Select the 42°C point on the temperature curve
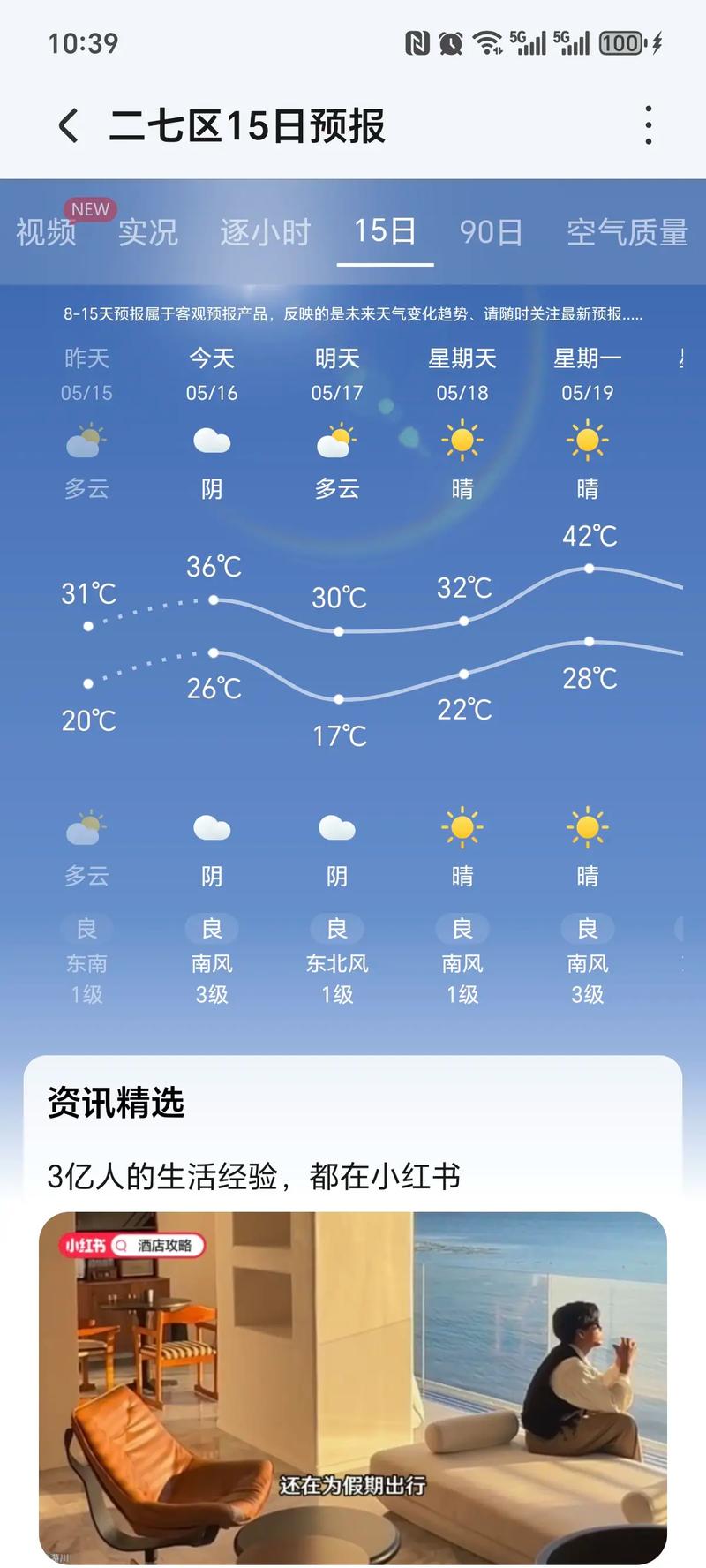Screen dimensions: 706x1568 [587, 569]
